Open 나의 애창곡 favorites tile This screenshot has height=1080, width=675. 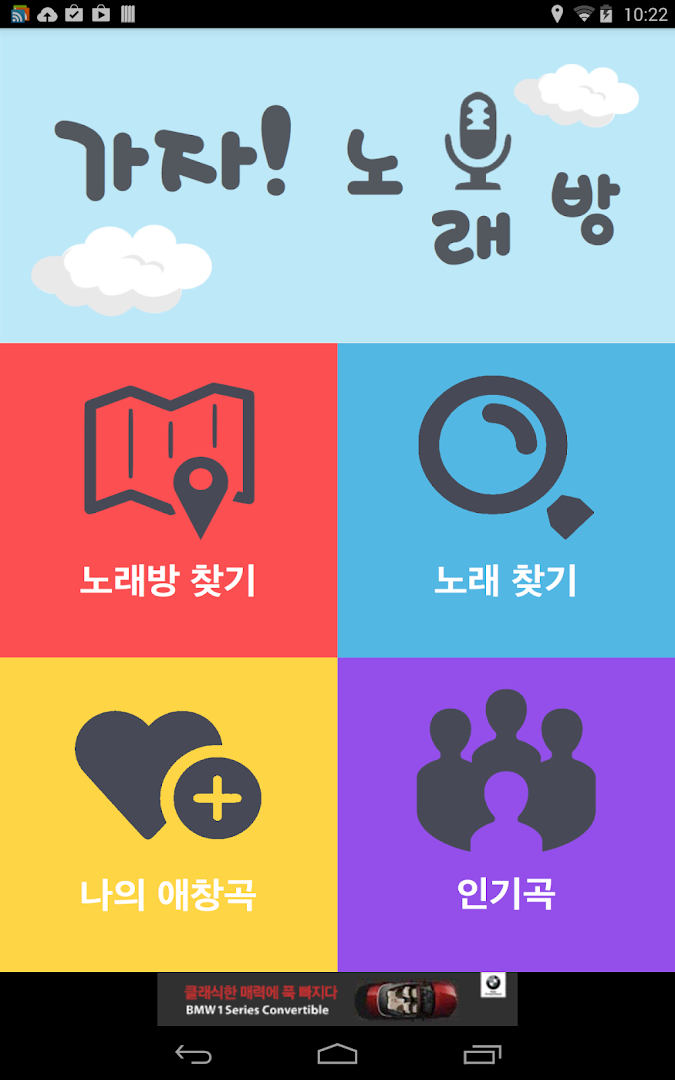(x=168, y=814)
